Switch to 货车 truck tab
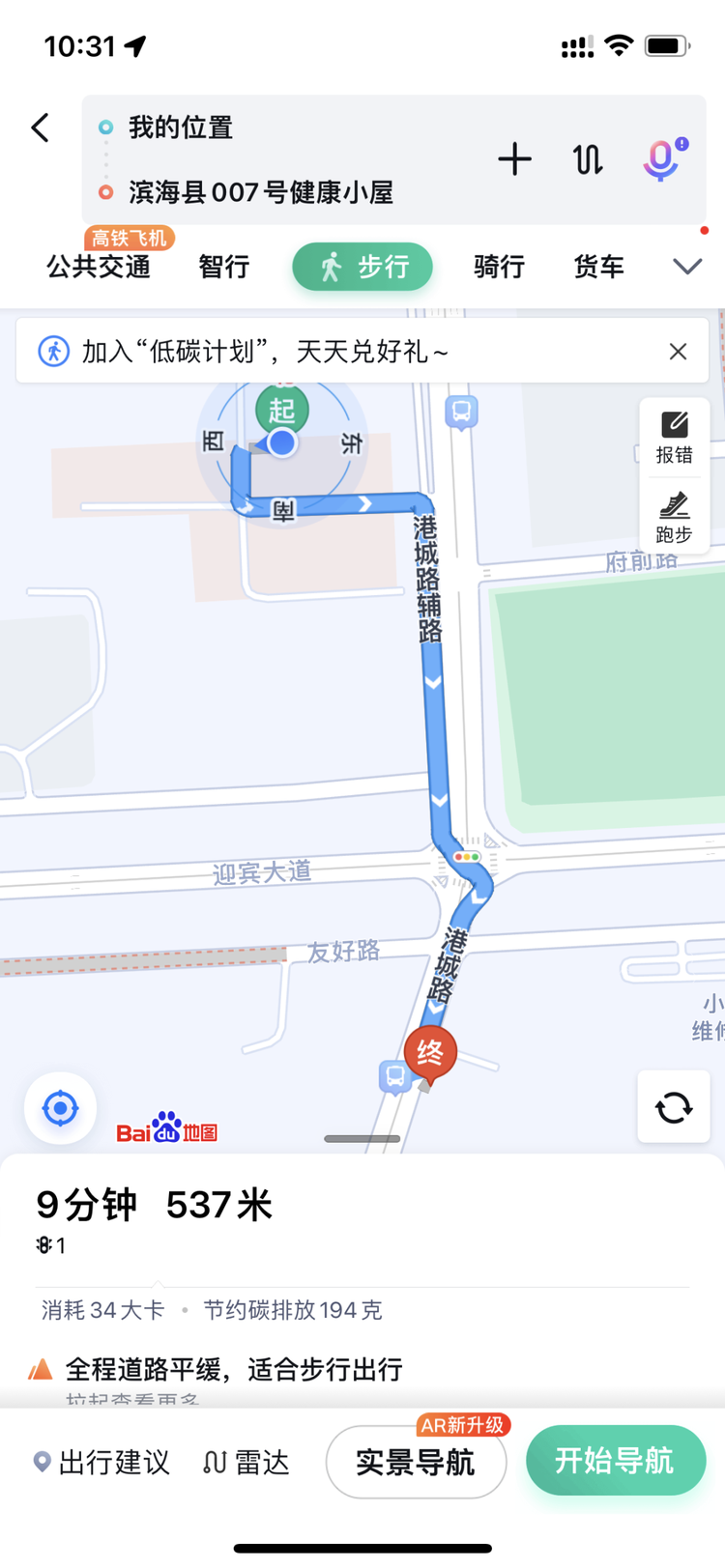 (598, 267)
